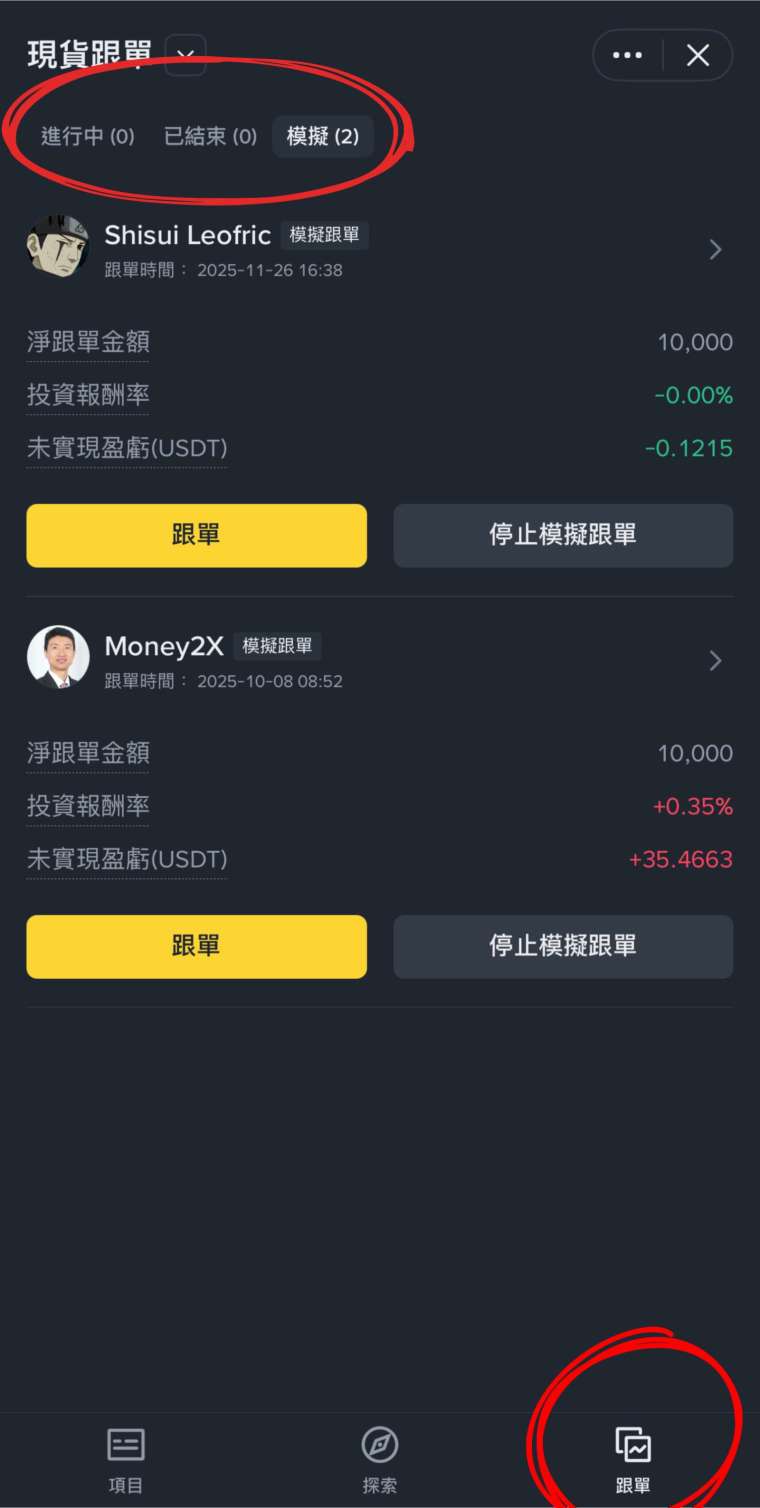Open Shisui Leofric's copy trade details
This screenshot has width=760, height=1508.
tap(715, 250)
